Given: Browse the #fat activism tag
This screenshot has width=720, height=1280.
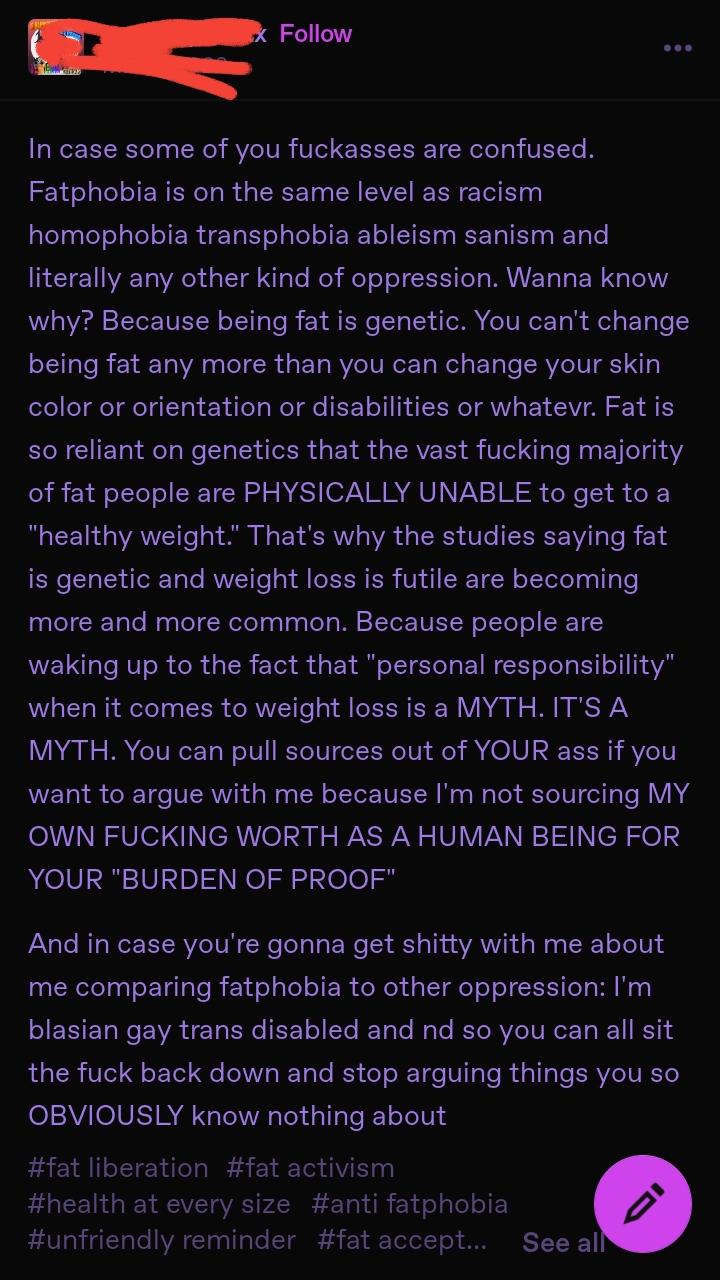Looking at the screenshot, I should [310, 1167].
